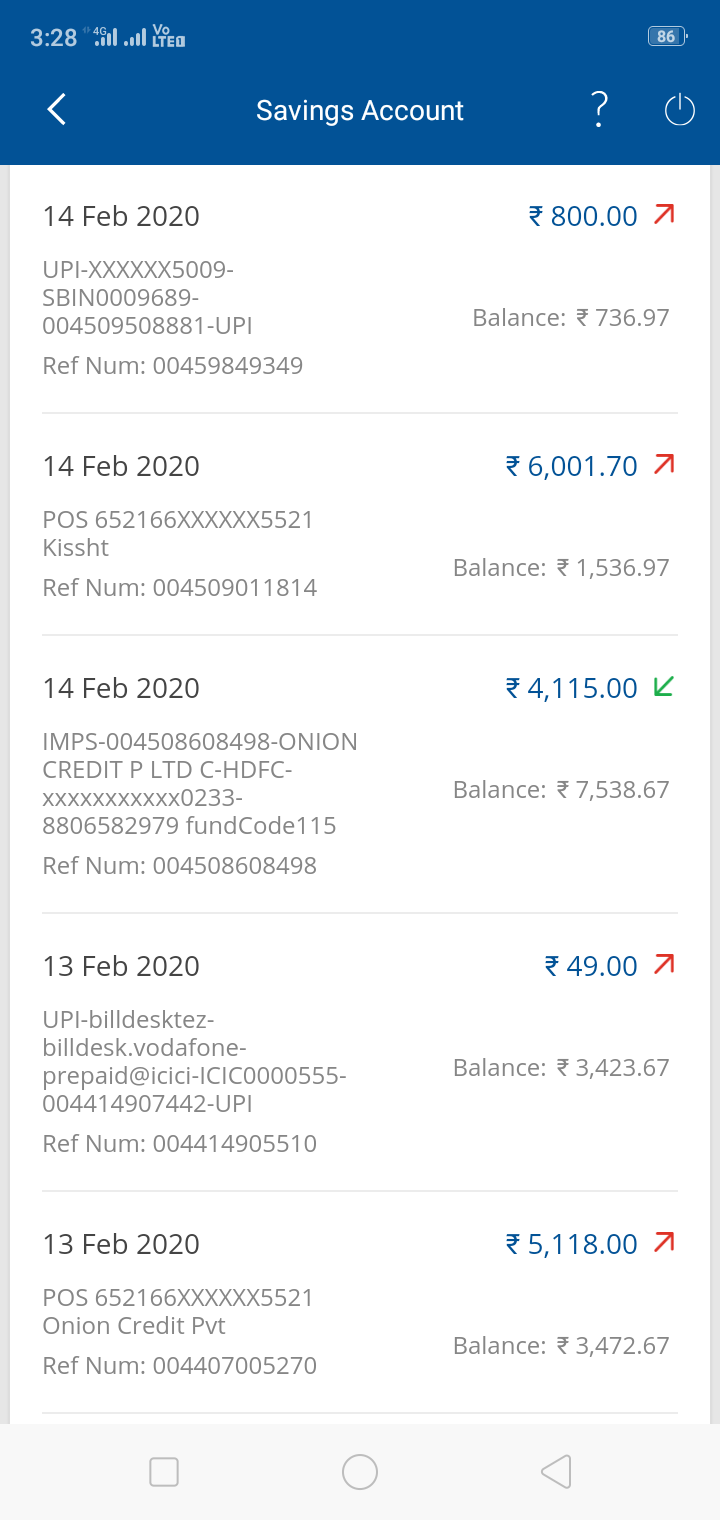This screenshot has width=720, height=1520.
Task: View the ₹6,001.70 Kissht POS transaction
Action: (360, 525)
